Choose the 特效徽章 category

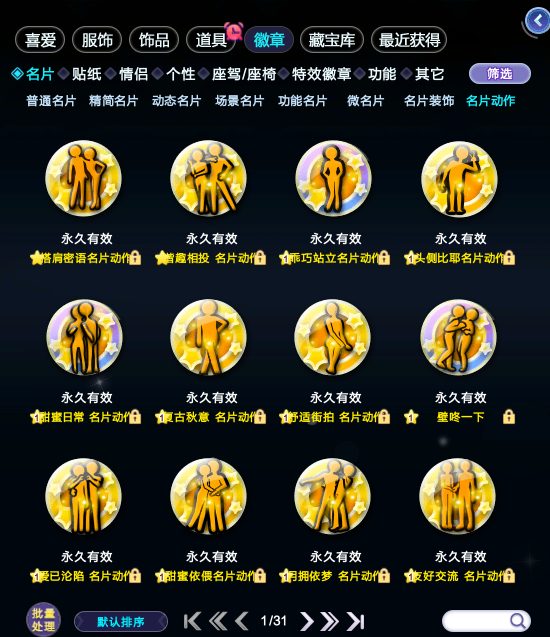point(321,74)
